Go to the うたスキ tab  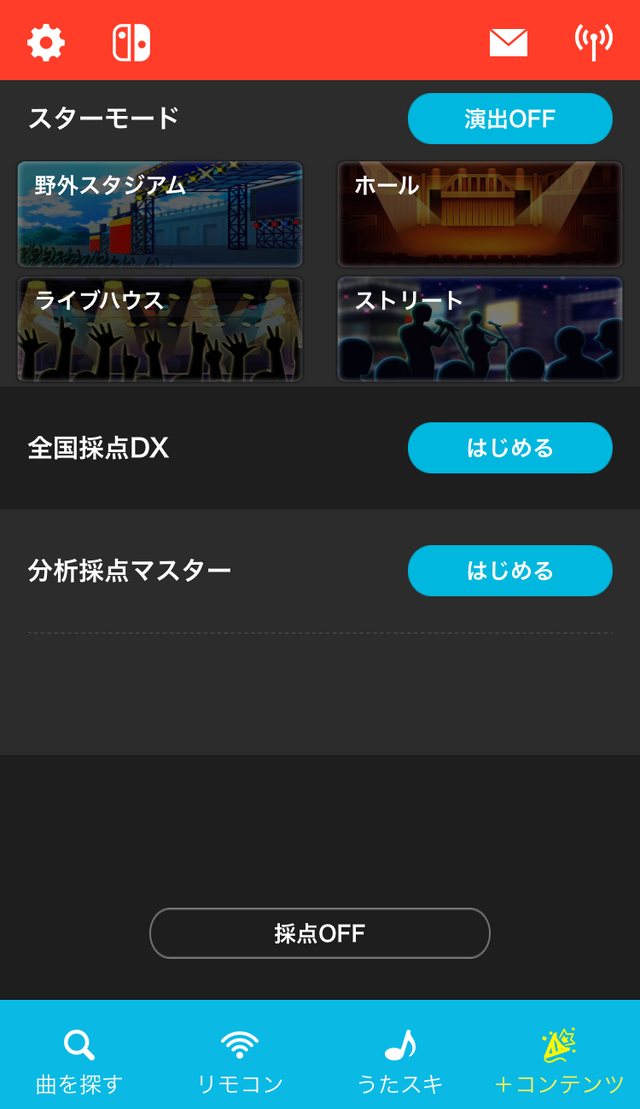pos(400,1060)
